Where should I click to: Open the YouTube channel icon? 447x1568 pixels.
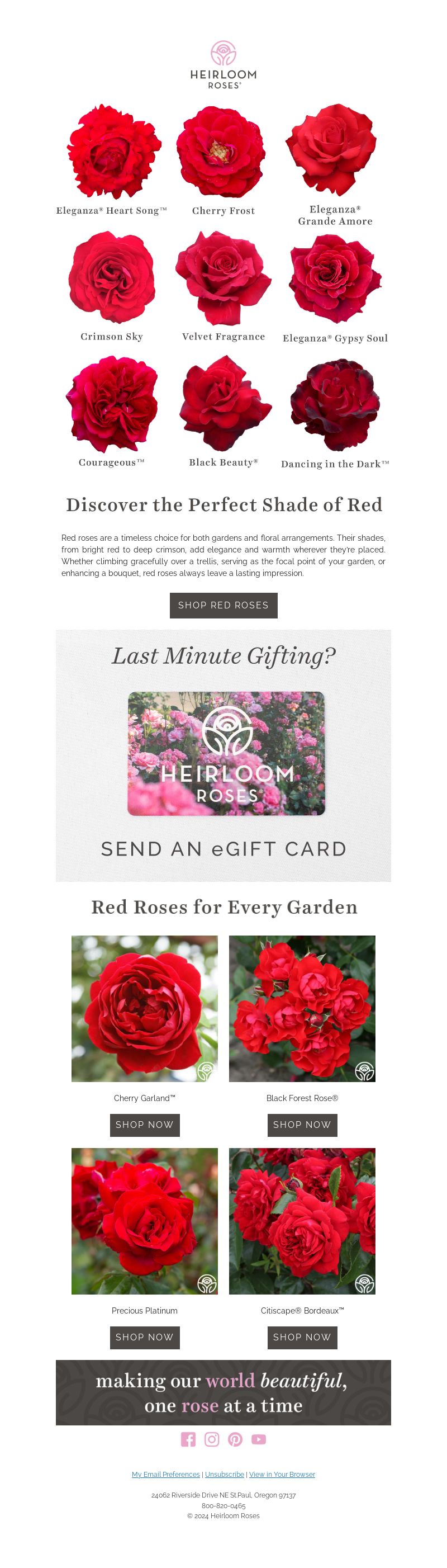259,1439
